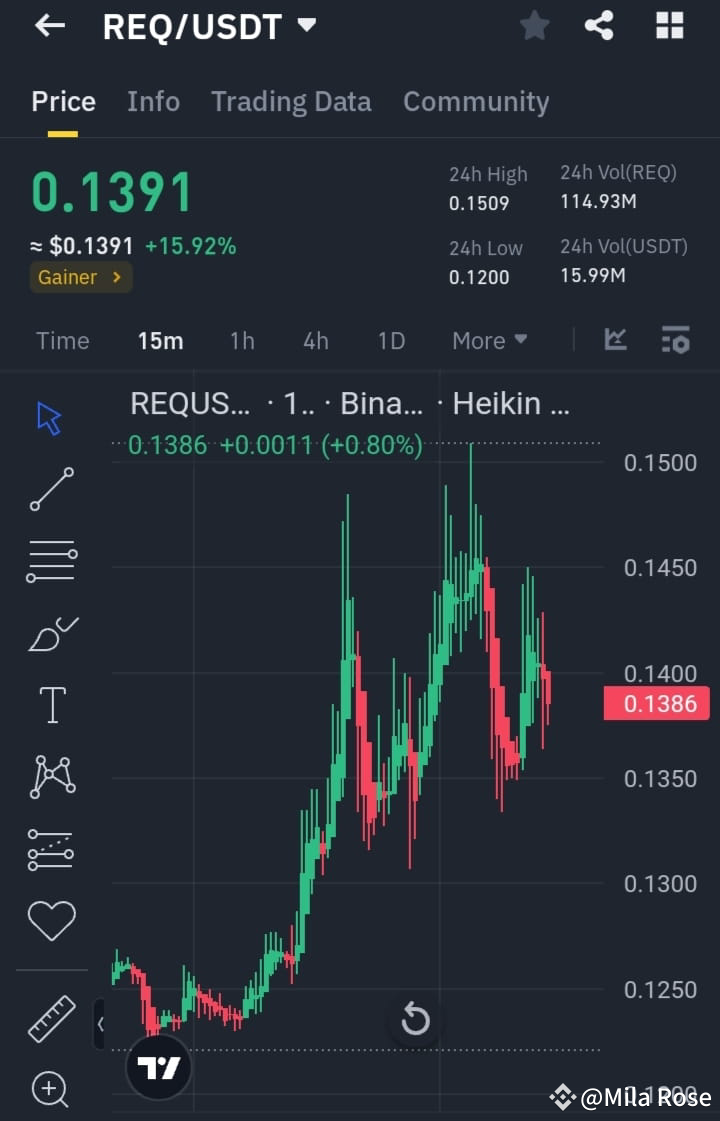The height and width of the screenshot is (1121, 720).
Task: Click the chart refresh button
Action: [414, 1021]
